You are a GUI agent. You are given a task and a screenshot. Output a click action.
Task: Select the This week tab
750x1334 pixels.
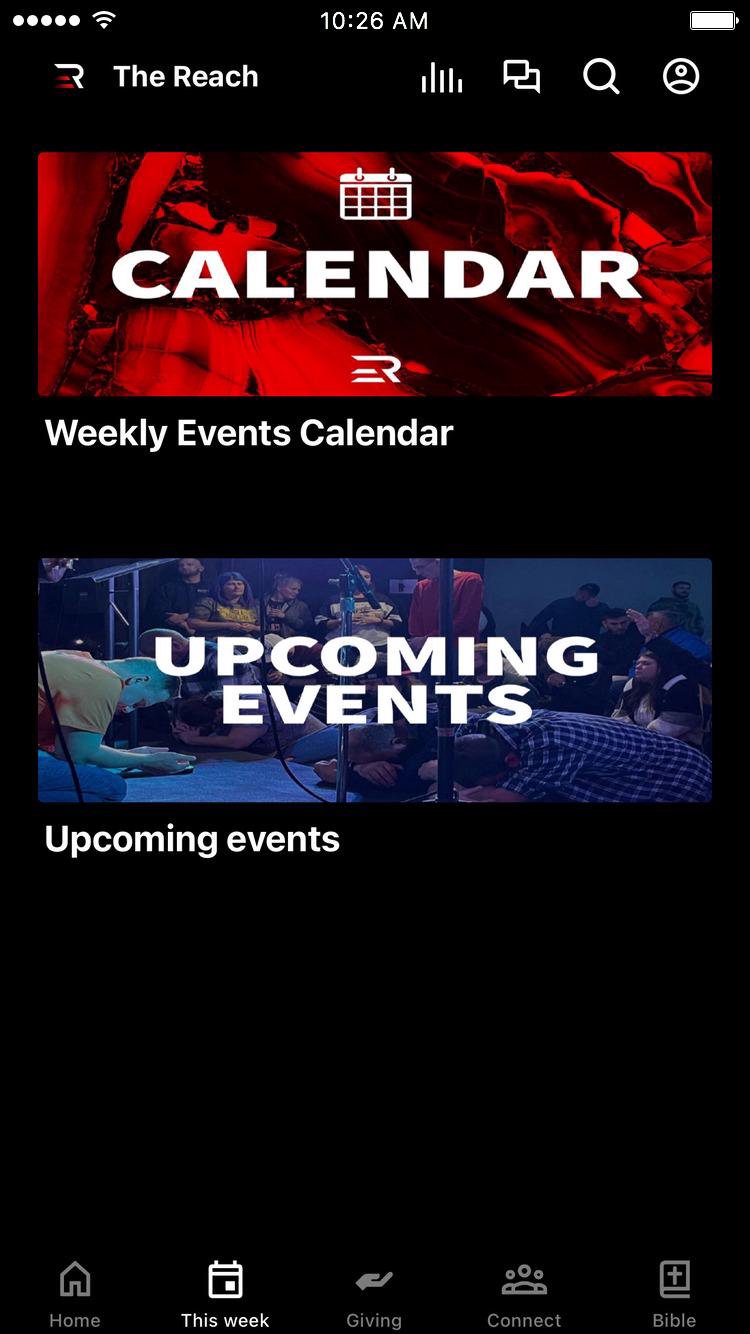point(225,1294)
